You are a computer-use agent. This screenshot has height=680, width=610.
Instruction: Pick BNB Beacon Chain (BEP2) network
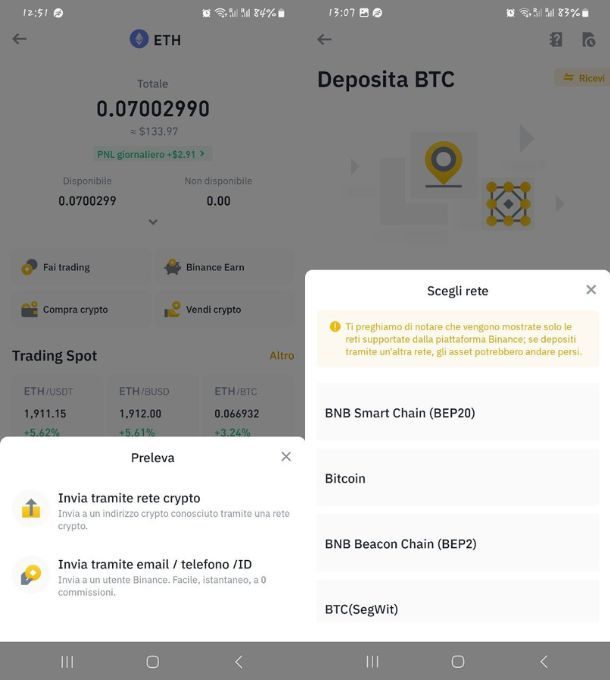(457, 544)
